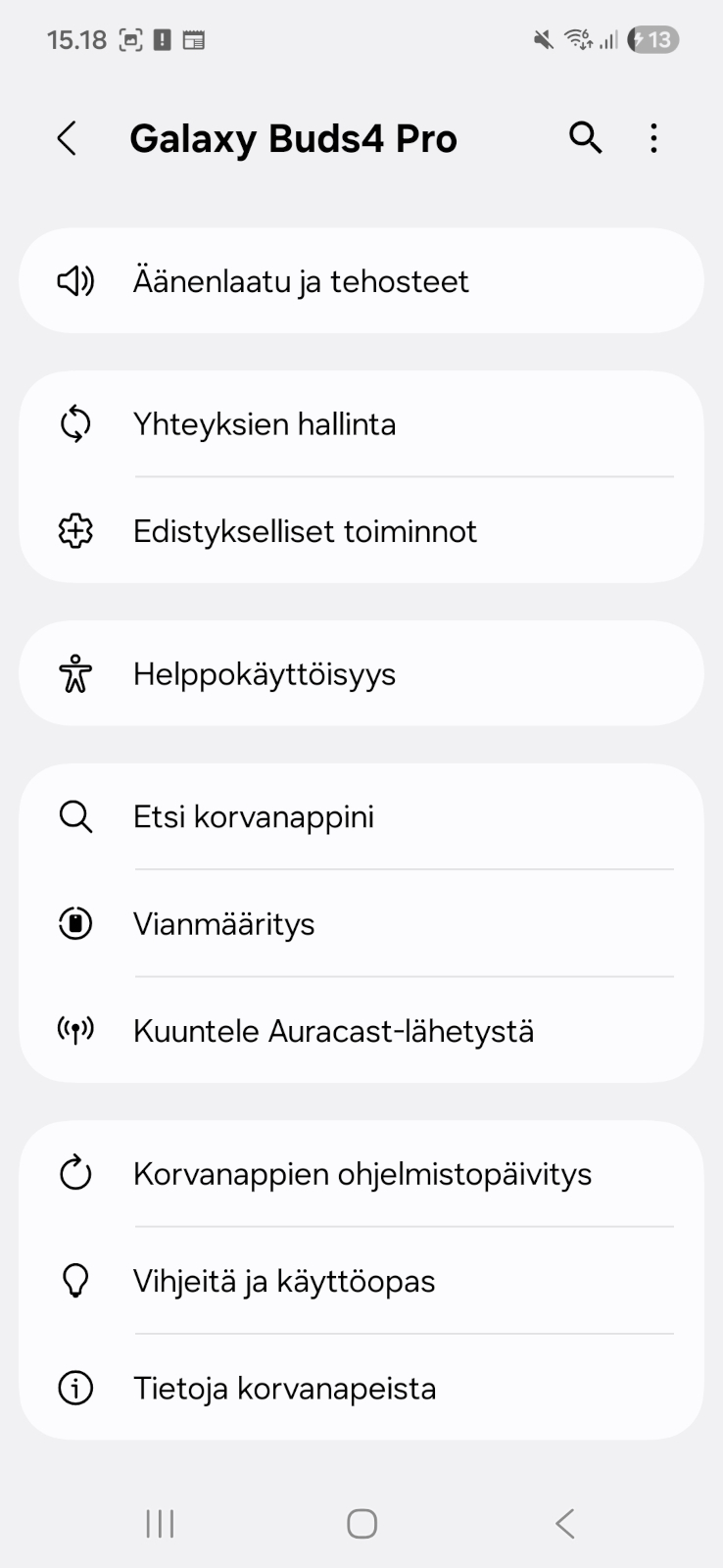Open Korvanappien ohjelmistopäivitys
The image size is (723, 1568).
(361, 1174)
